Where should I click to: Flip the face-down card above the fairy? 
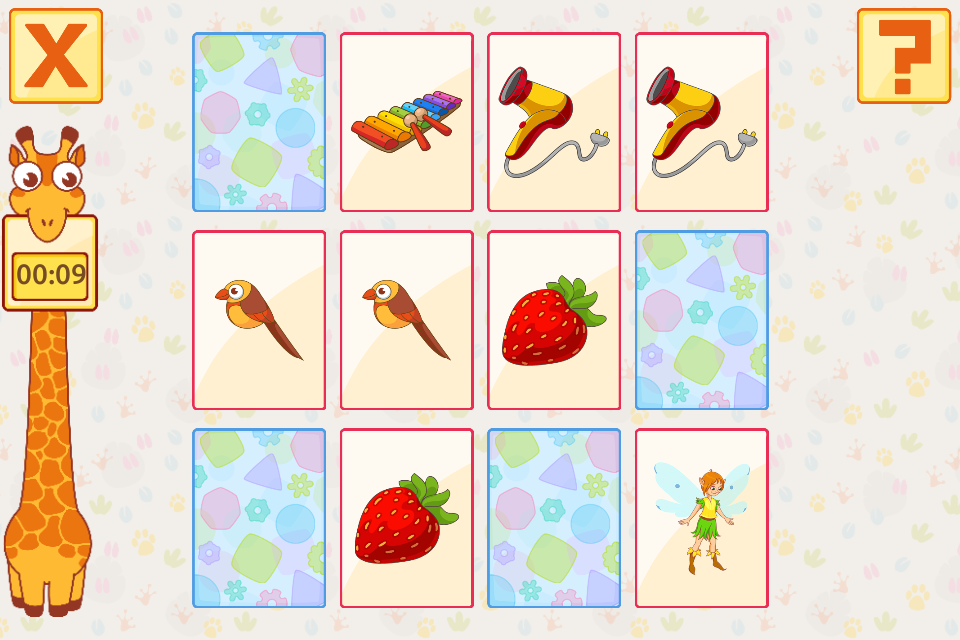coord(702,320)
